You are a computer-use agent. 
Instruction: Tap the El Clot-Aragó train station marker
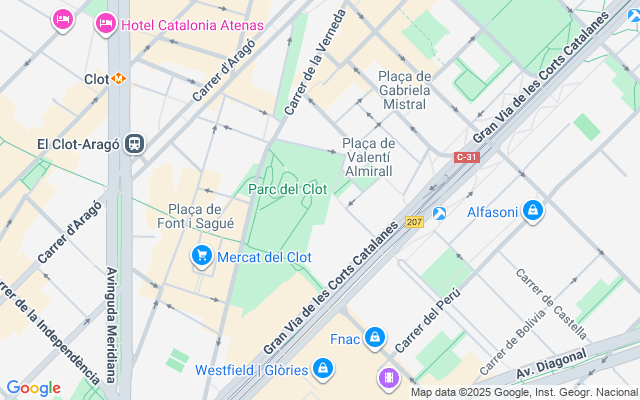(135, 144)
